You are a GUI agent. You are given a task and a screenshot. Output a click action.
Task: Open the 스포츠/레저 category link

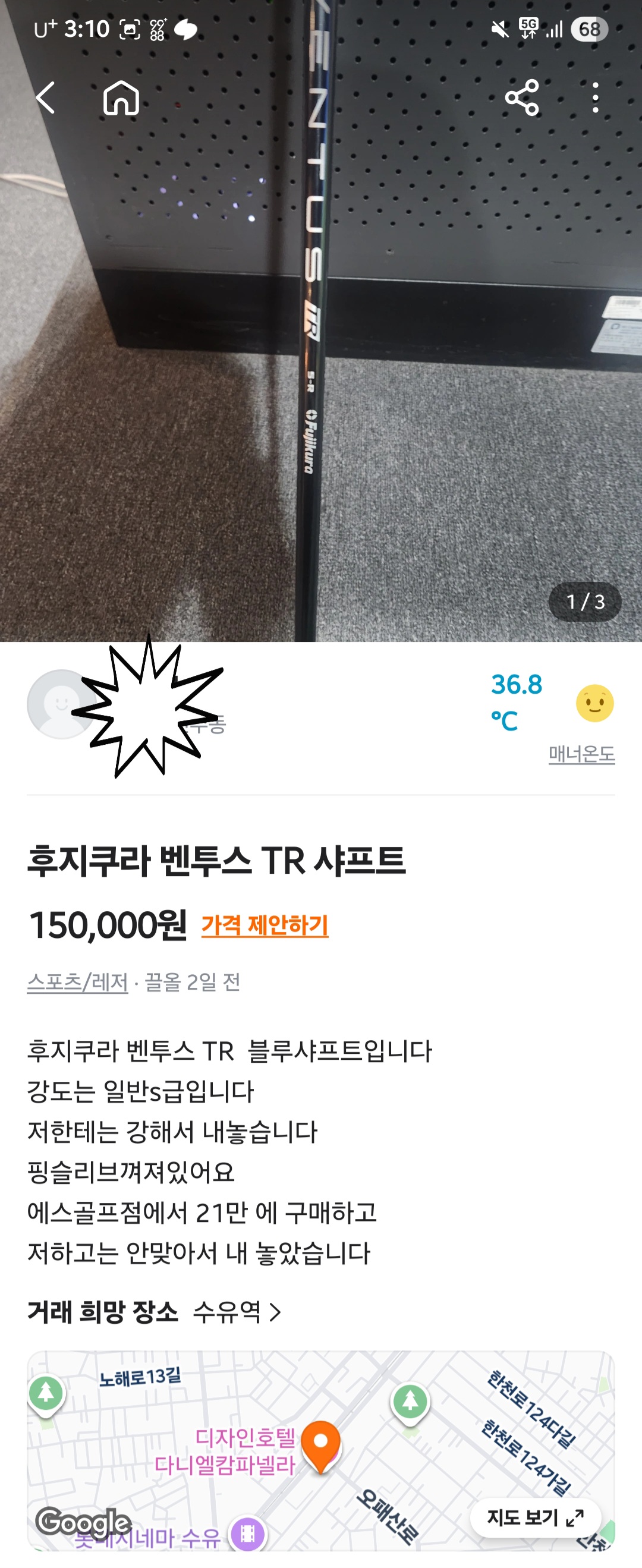(77, 982)
